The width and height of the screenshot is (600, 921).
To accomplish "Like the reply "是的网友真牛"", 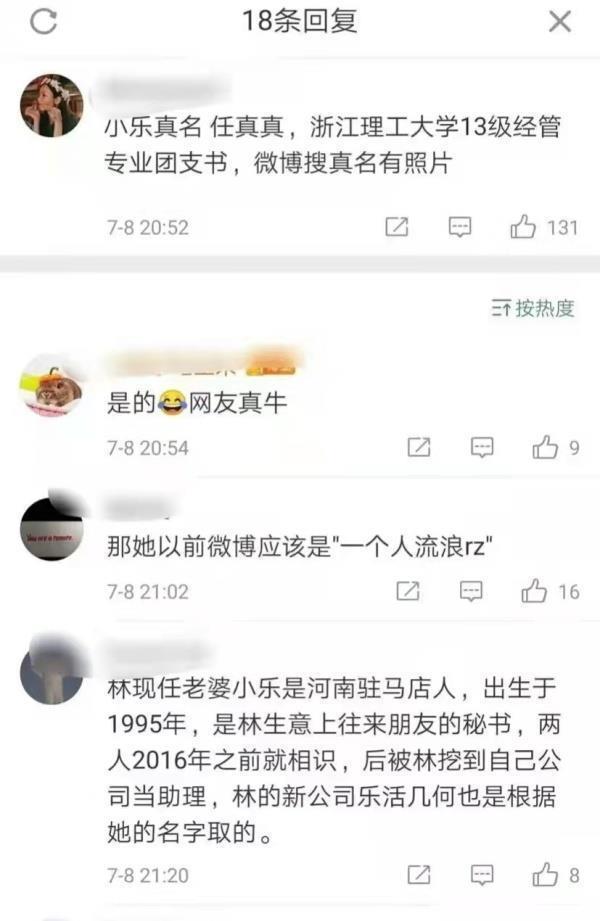I will click(x=546, y=448).
